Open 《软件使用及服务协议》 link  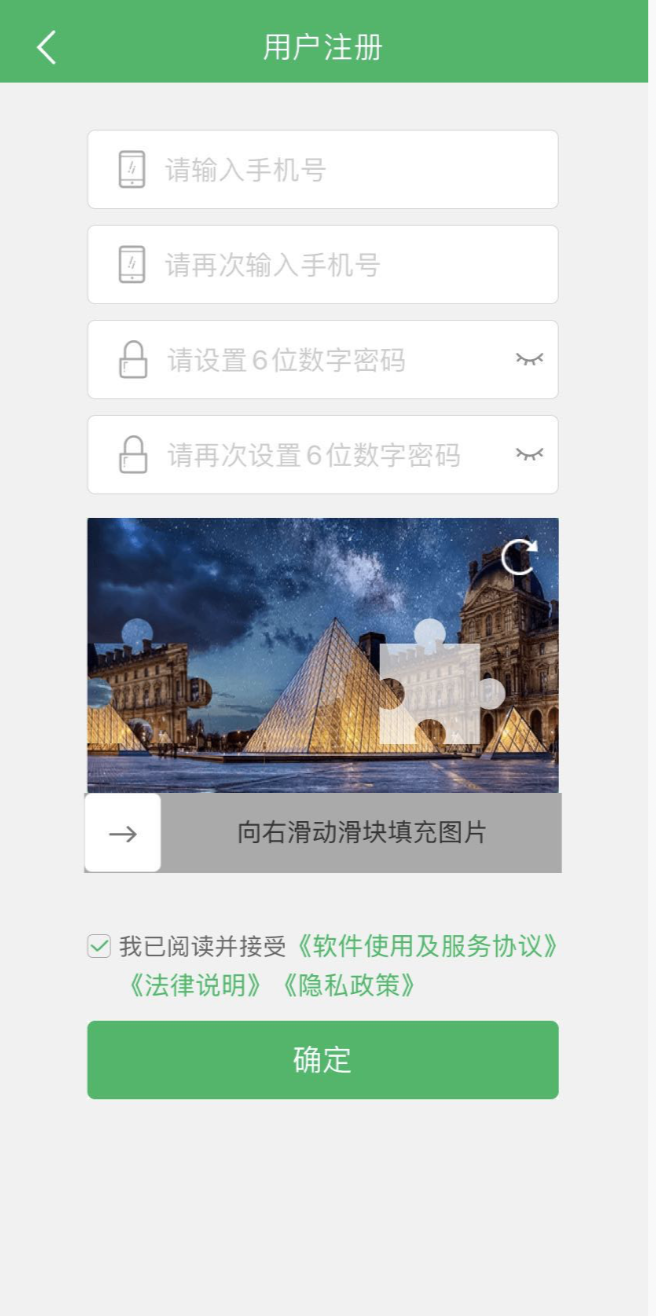424,946
